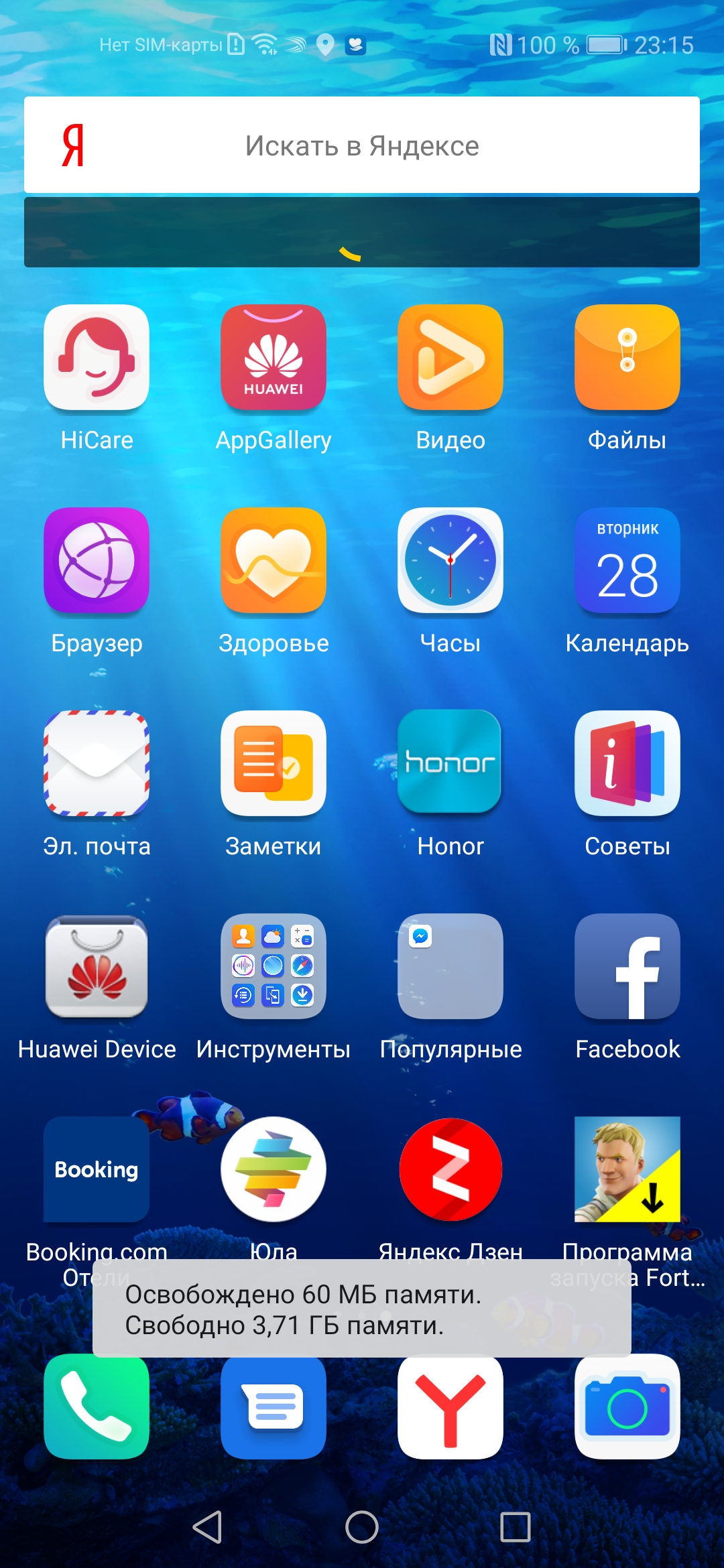Go to recent apps
The width and height of the screenshot is (724, 1568).
point(515,1528)
